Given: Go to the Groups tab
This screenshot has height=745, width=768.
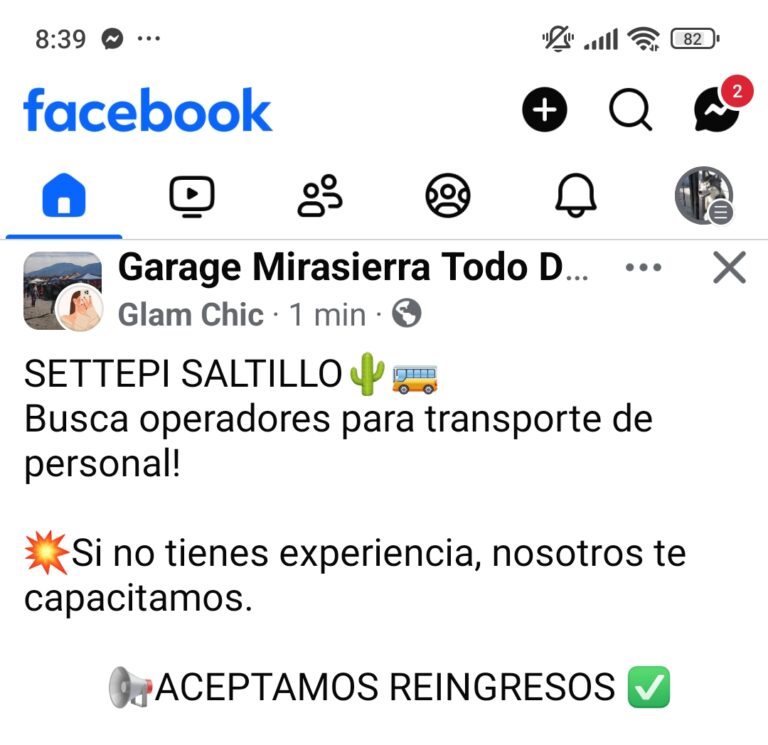Looking at the screenshot, I should [x=448, y=195].
